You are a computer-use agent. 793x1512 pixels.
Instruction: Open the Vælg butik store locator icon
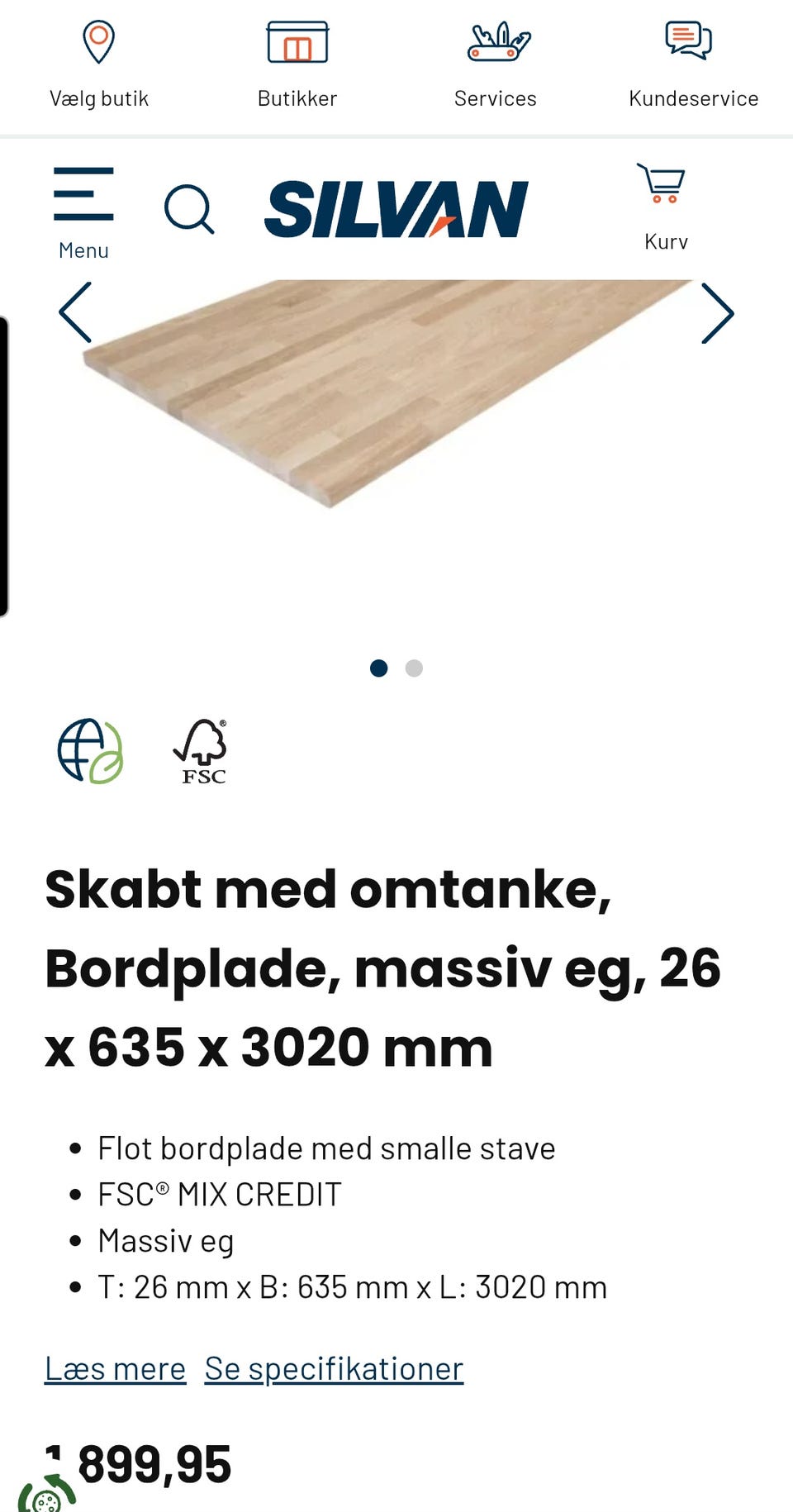tap(98, 41)
